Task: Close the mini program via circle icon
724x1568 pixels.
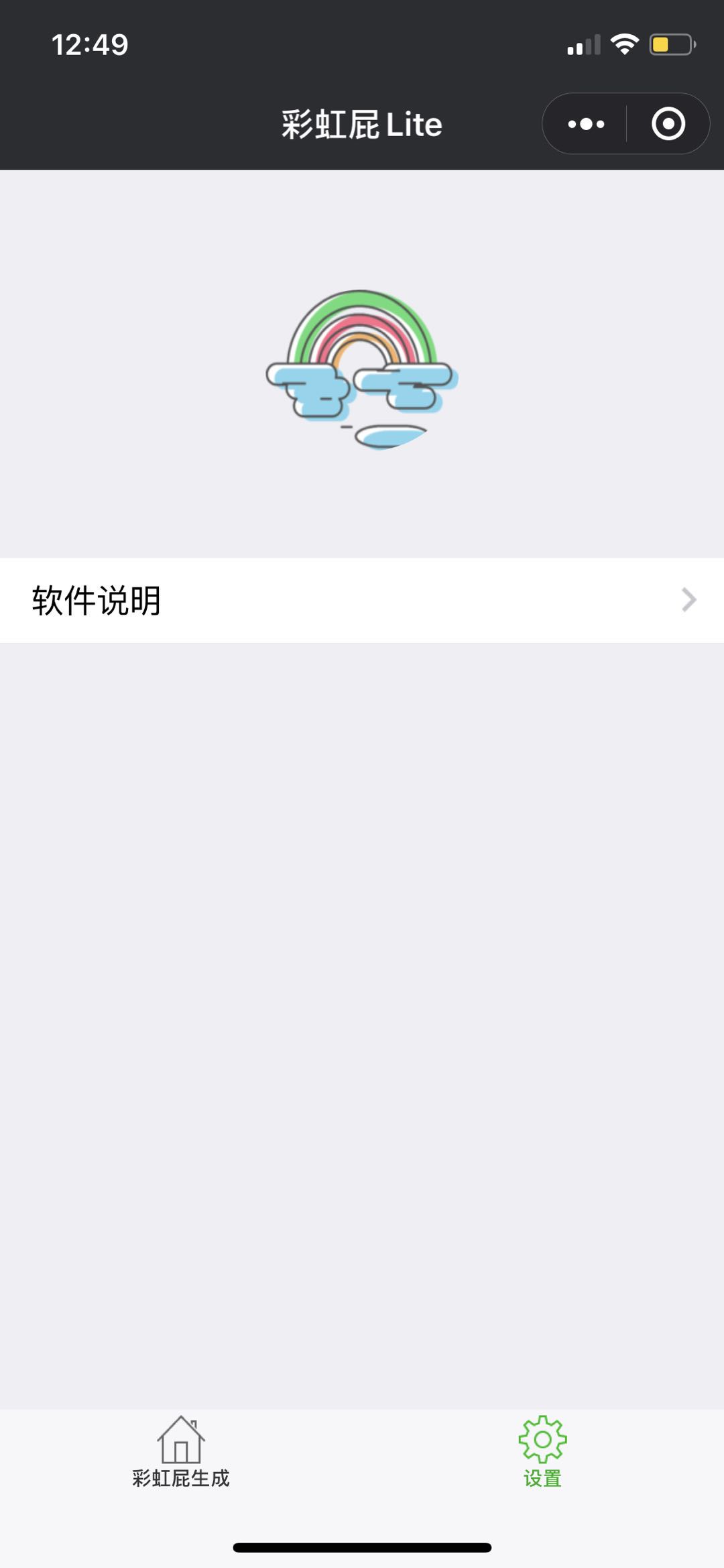Action: coord(668,124)
